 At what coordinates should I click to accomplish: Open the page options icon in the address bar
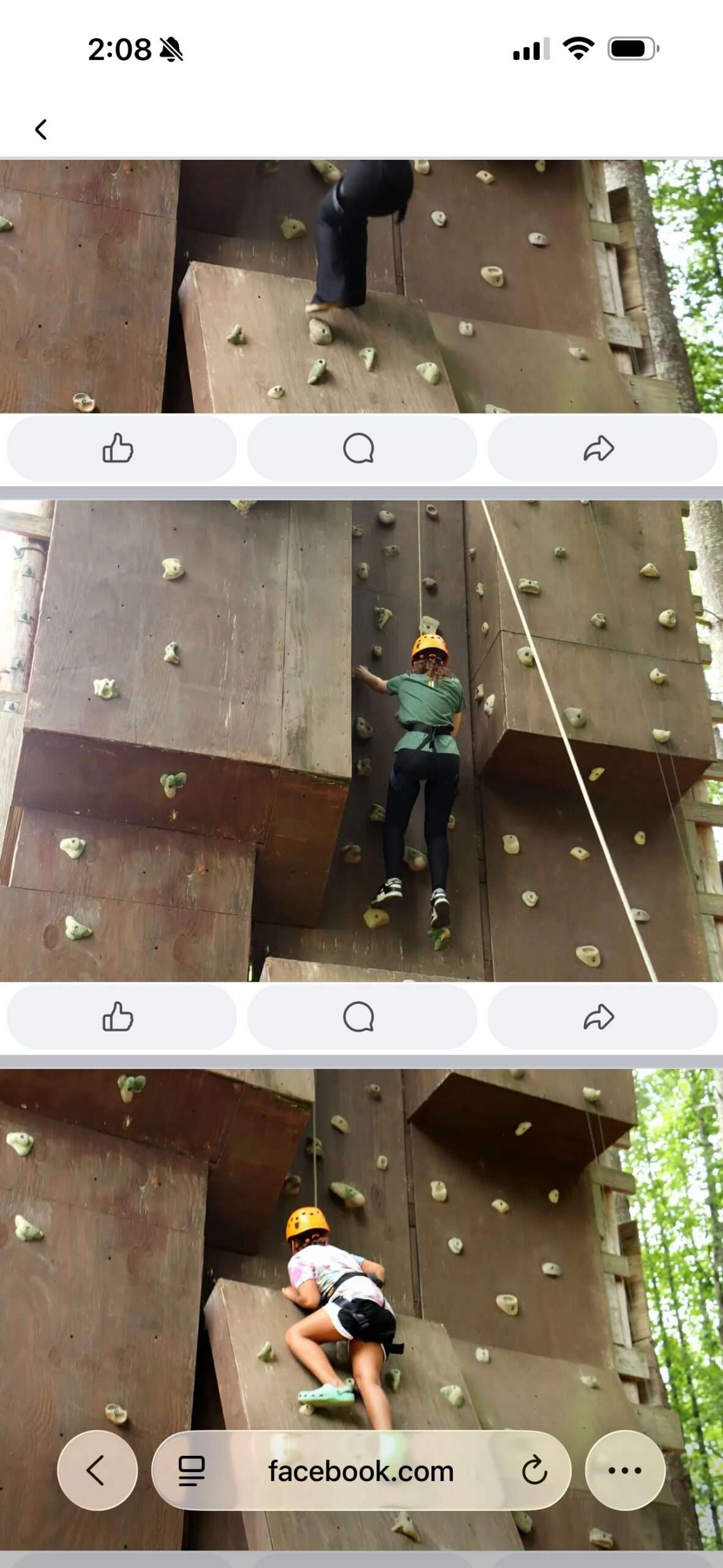click(191, 1471)
